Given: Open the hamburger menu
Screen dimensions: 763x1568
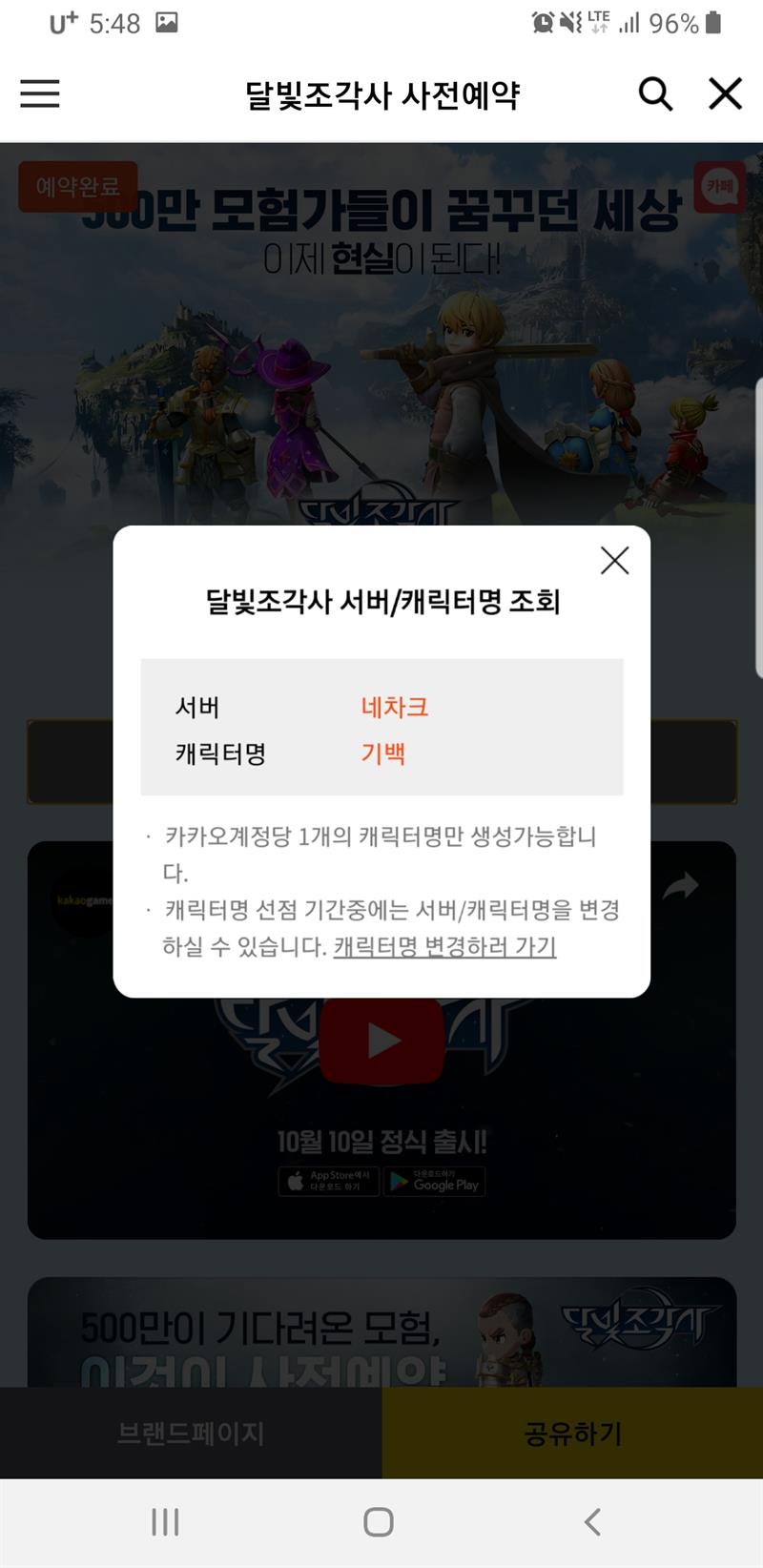Looking at the screenshot, I should (40, 94).
